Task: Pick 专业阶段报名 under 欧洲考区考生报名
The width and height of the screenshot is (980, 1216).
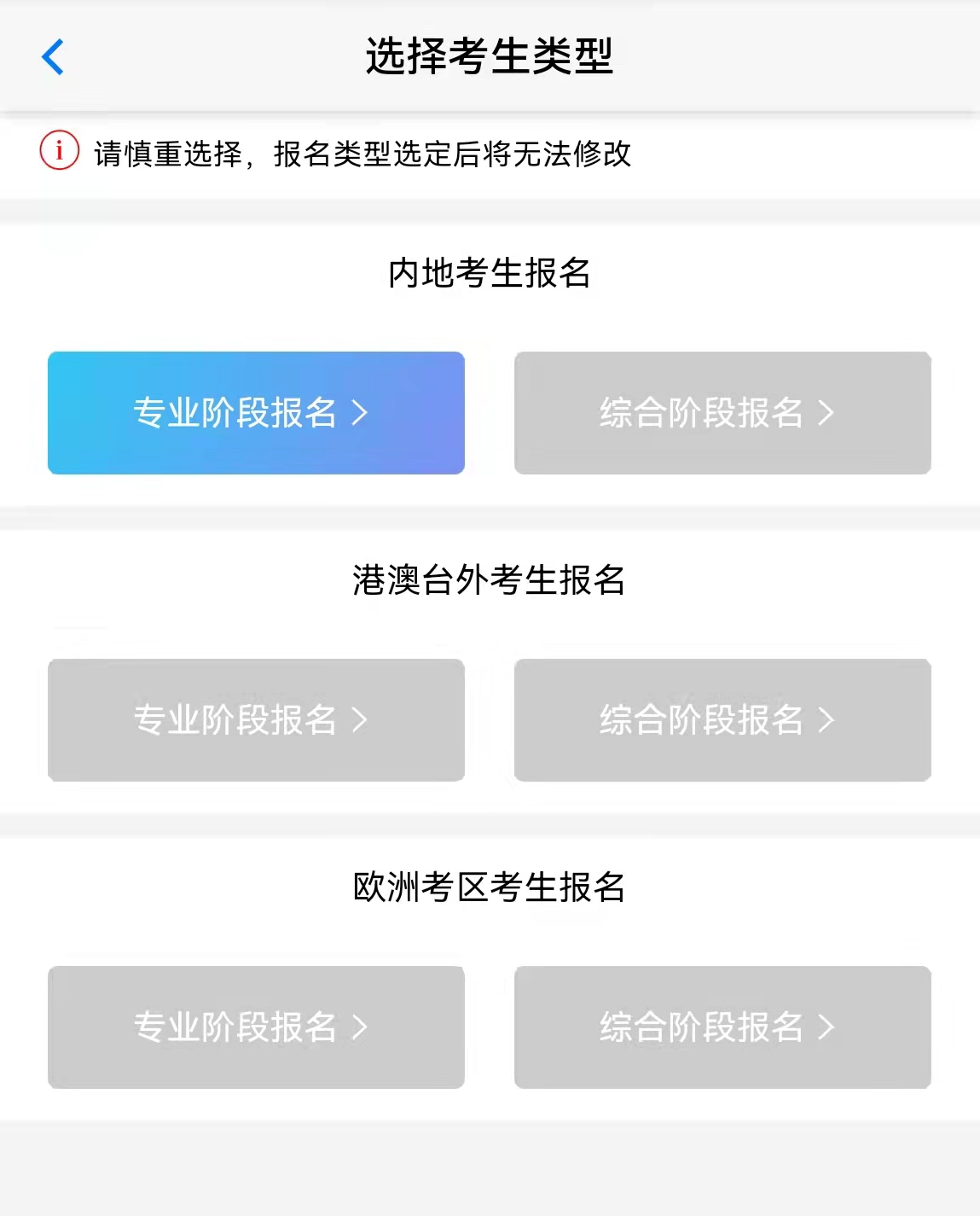Action: [x=256, y=1027]
